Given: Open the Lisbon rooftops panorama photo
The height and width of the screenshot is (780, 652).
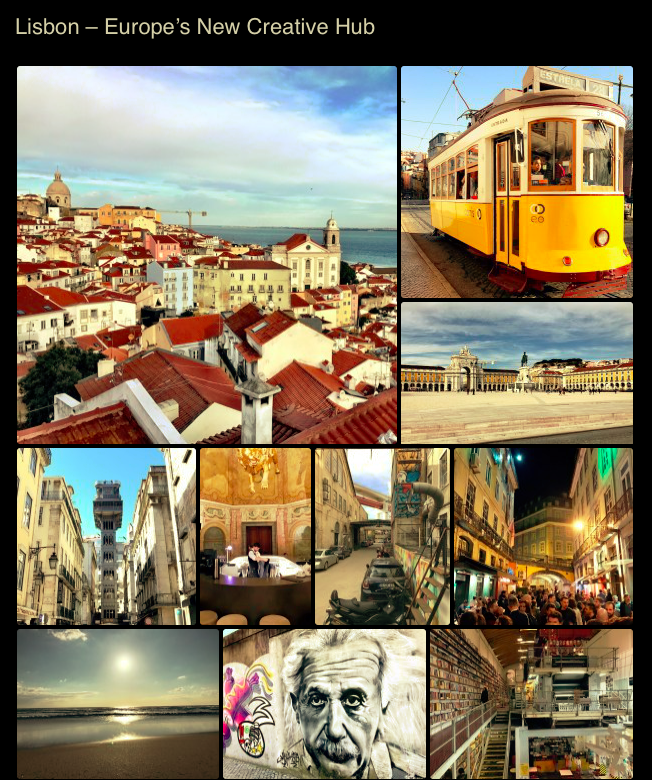Looking at the screenshot, I should click(206, 255).
